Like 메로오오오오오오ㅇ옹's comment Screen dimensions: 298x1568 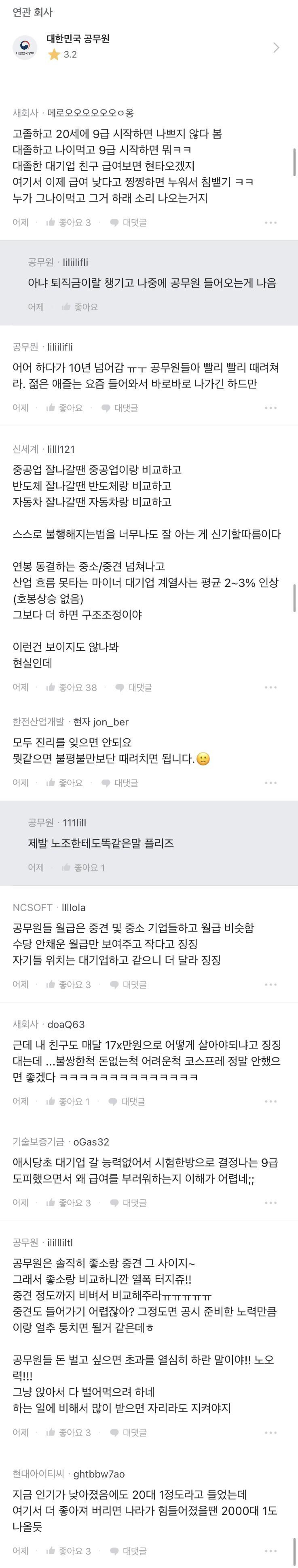coord(68,222)
